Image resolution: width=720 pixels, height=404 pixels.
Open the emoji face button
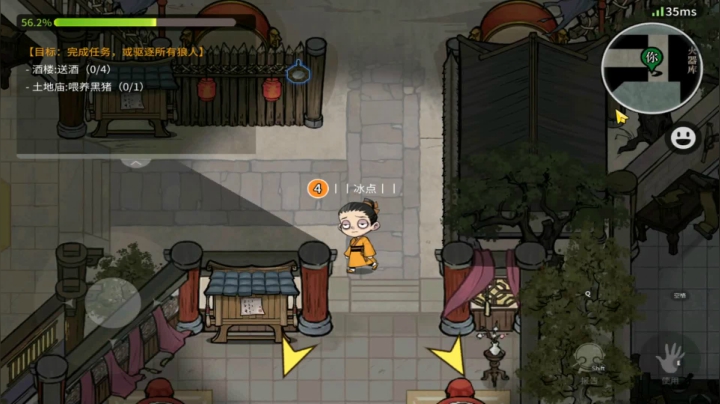coord(684,137)
